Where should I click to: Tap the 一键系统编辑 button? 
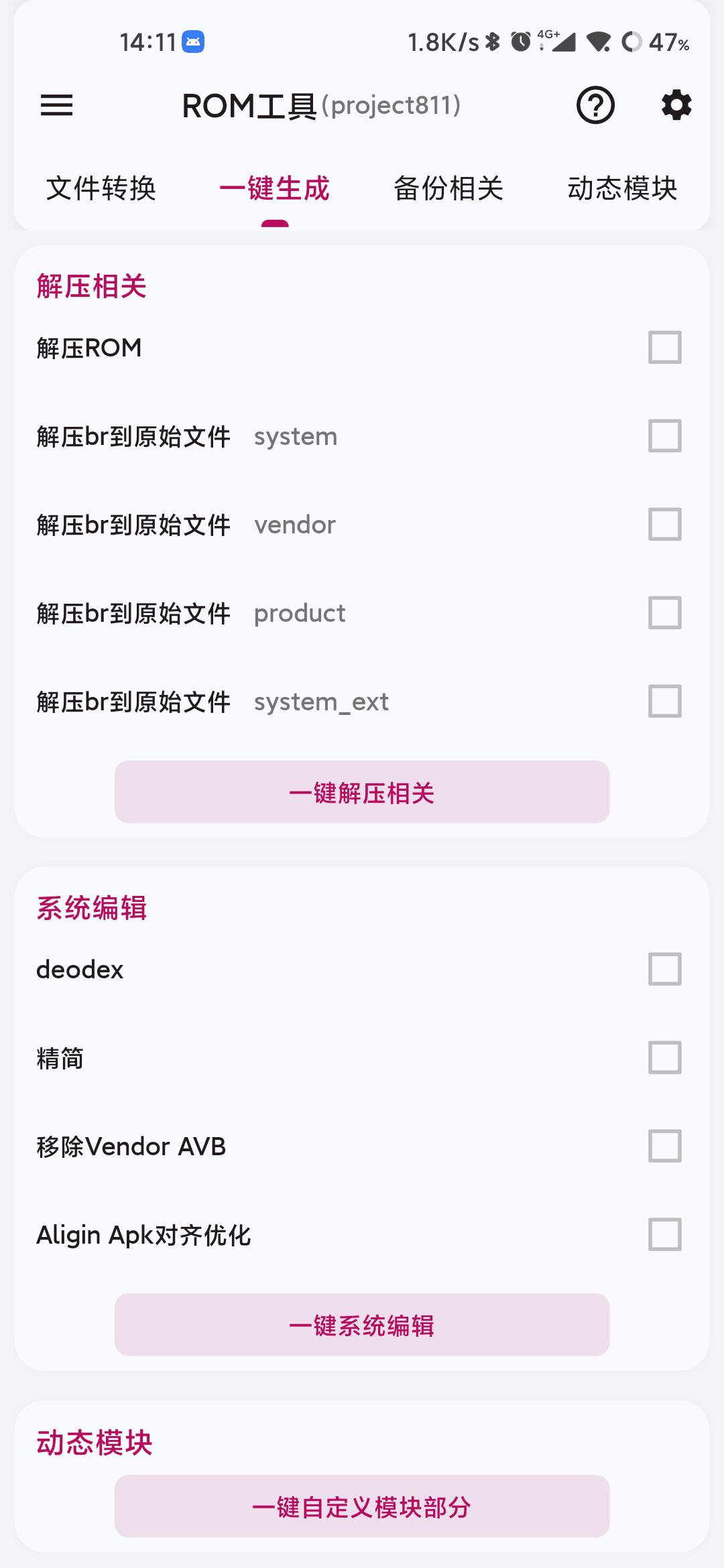coord(362,1325)
